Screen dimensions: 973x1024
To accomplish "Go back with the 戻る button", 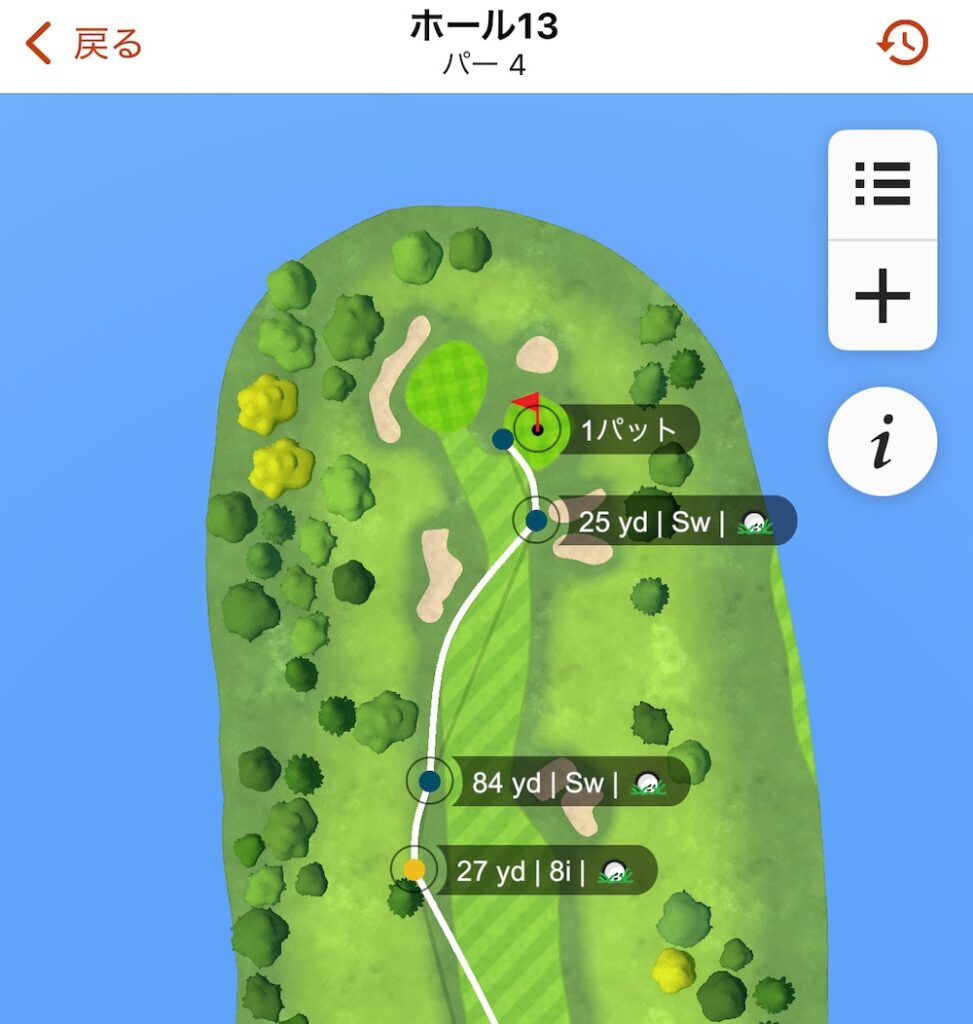I will [84, 44].
